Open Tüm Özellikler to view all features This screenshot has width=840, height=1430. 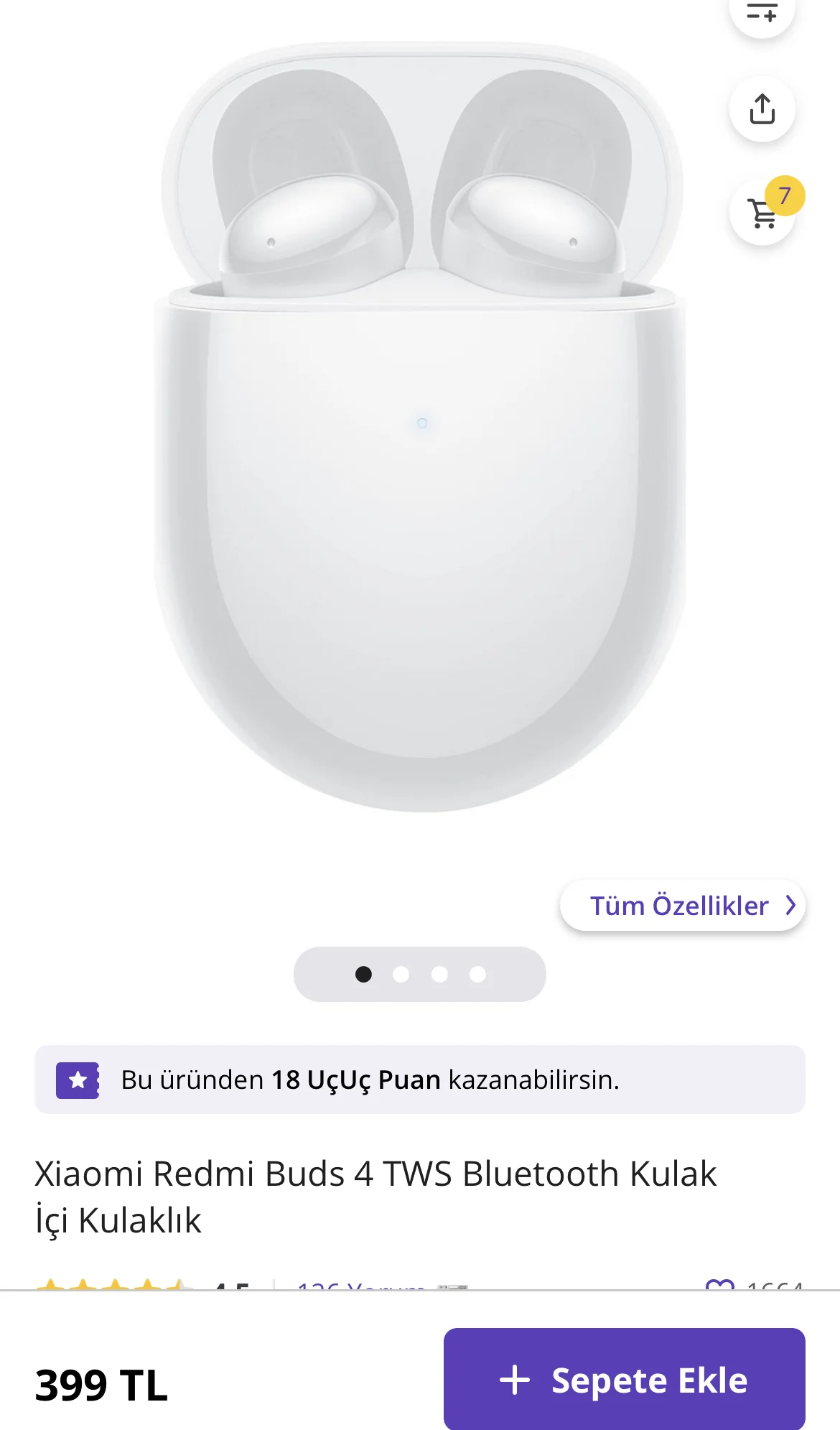tap(682, 906)
